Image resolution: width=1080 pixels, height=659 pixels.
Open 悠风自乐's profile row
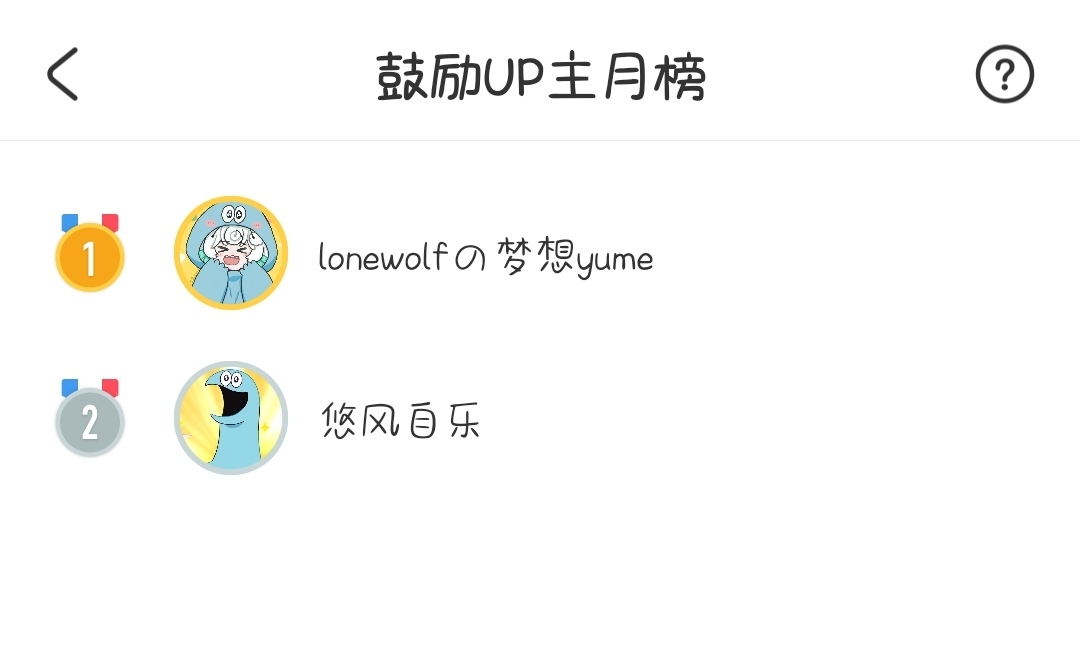pyautogui.click(x=400, y=421)
